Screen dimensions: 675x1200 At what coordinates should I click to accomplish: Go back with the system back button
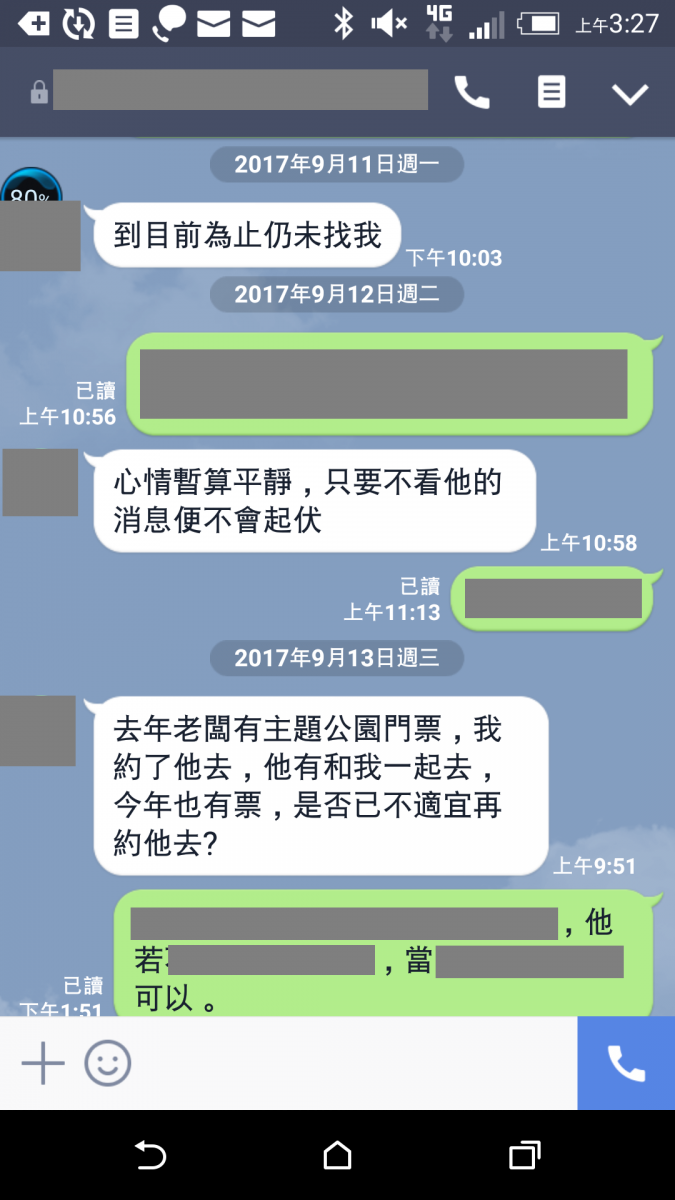tap(150, 1156)
